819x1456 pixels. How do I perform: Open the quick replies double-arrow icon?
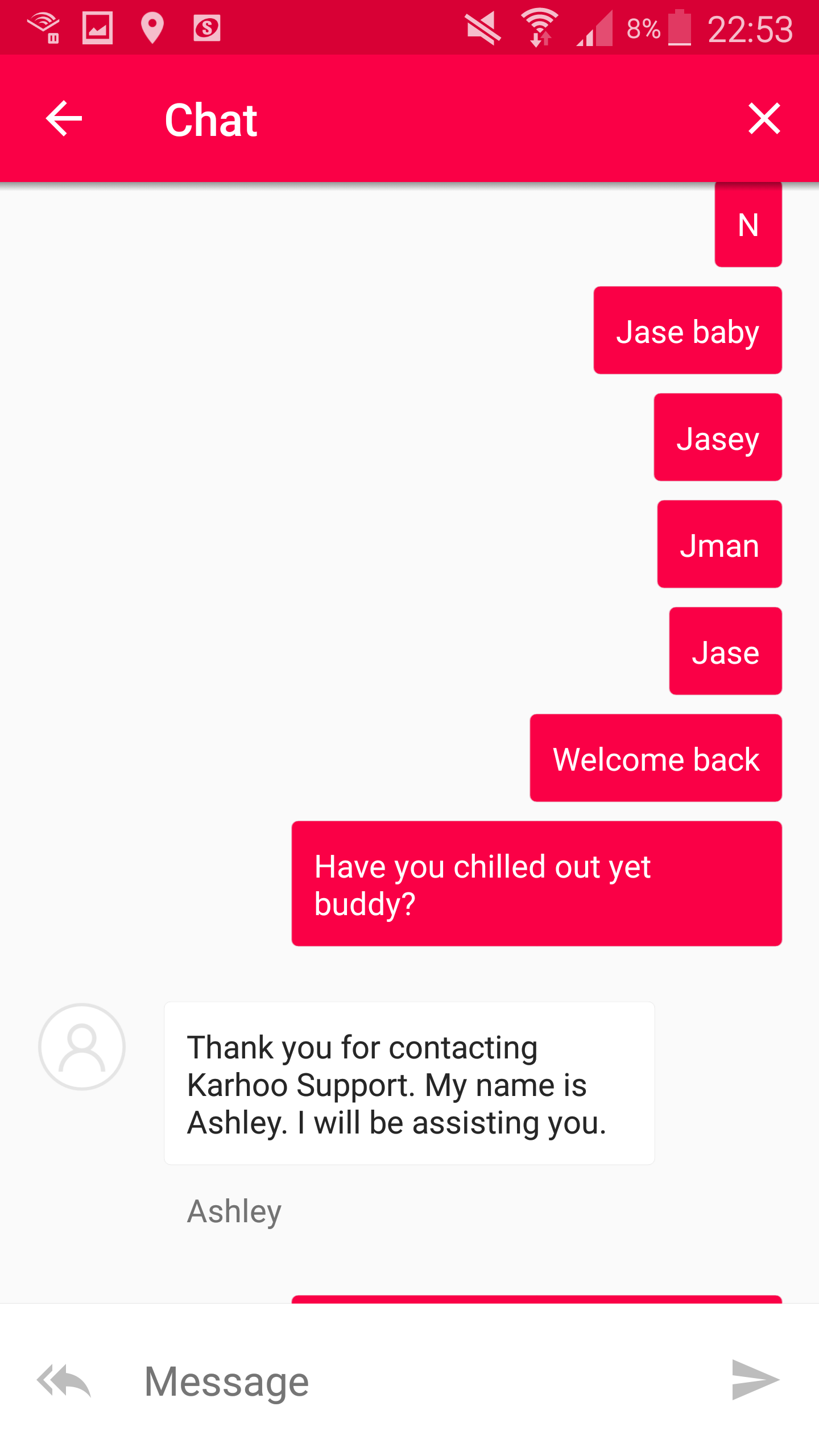64,1381
